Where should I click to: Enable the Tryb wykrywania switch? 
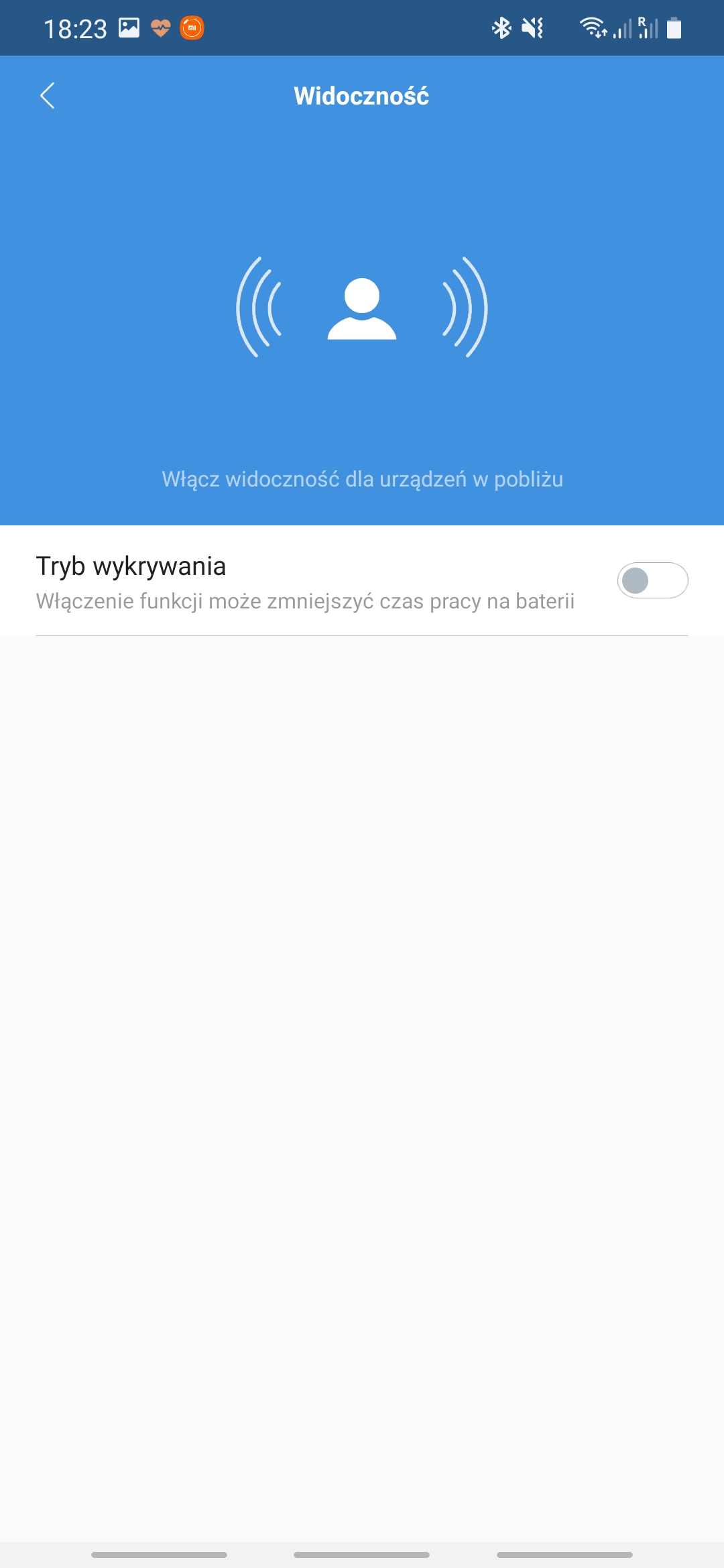coord(652,580)
